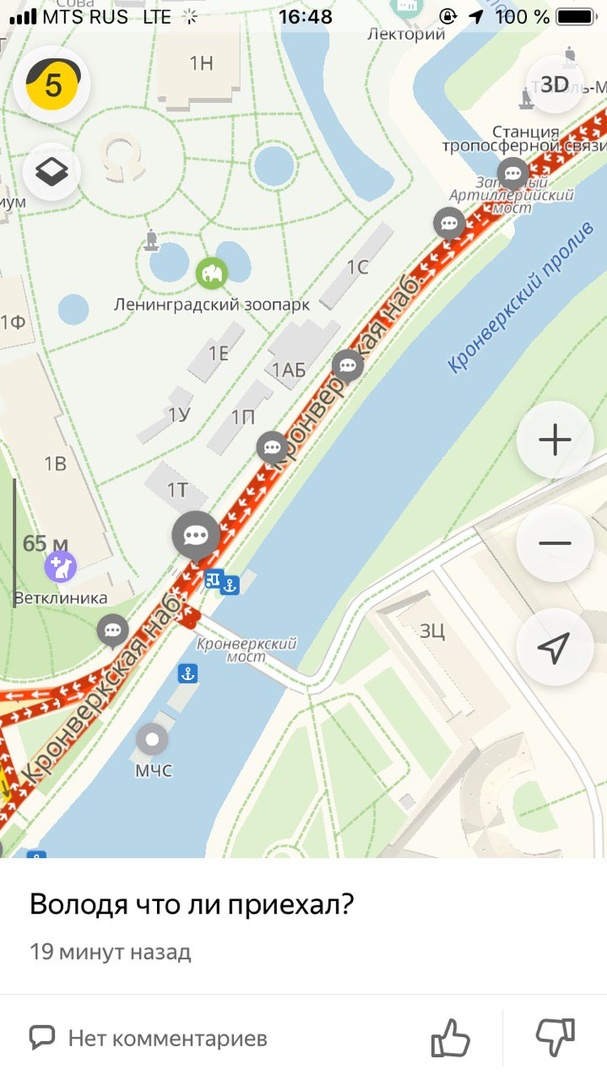Zoom in with the plus button
The image size is (607, 1080).
pos(554,440)
